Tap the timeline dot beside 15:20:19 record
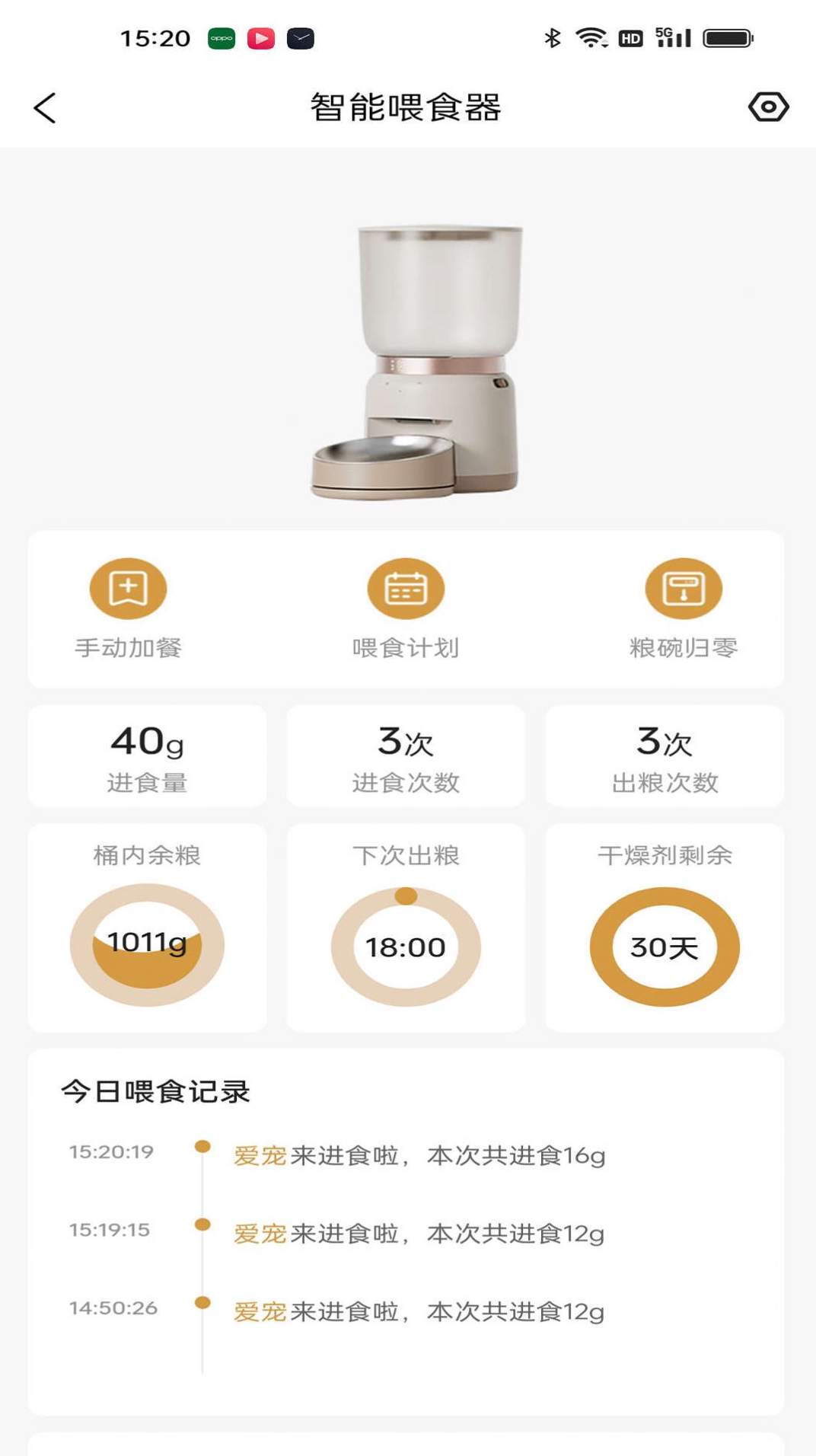The width and height of the screenshot is (816, 1456). tap(202, 1145)
